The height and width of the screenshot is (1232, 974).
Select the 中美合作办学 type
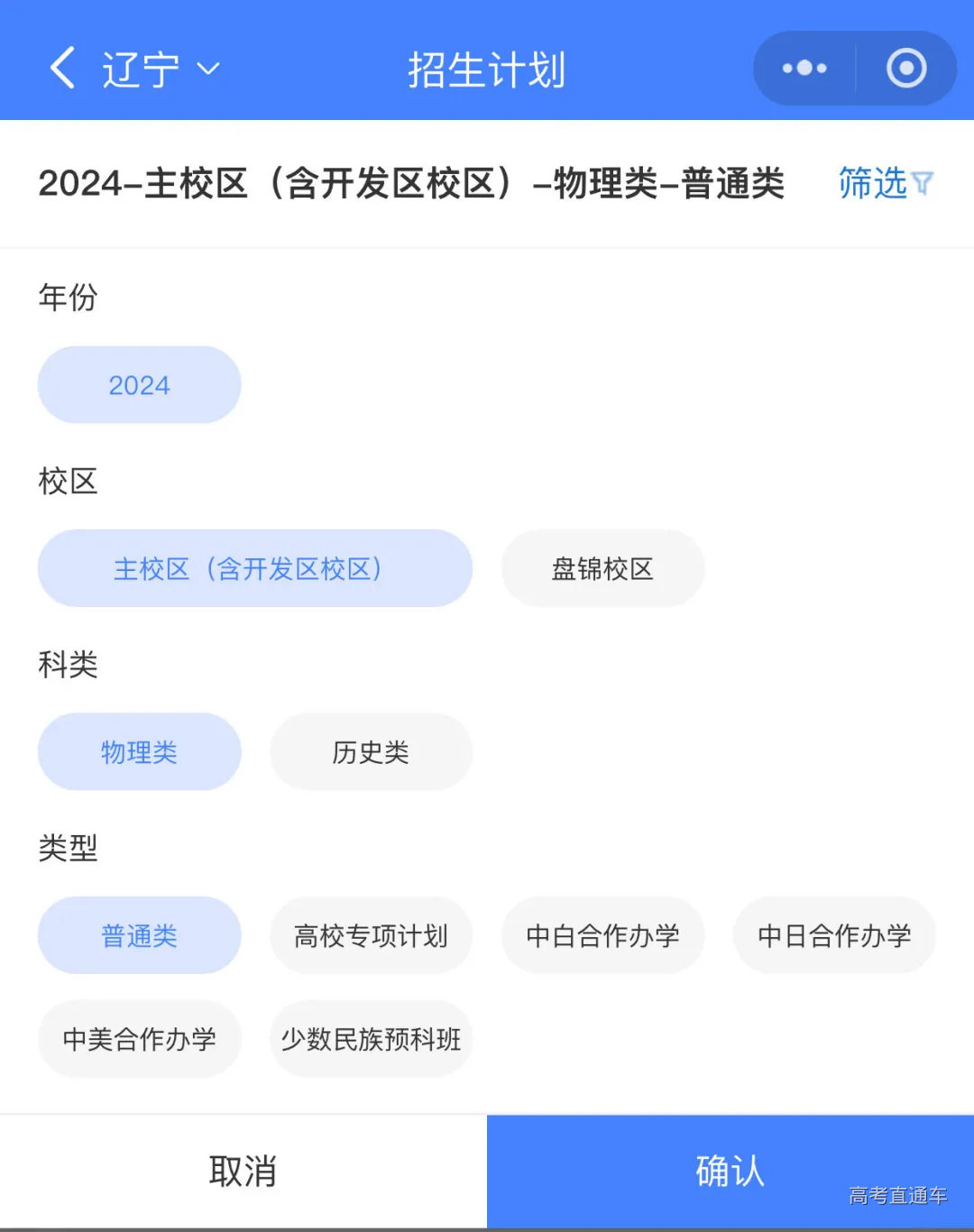point(139,1039)
